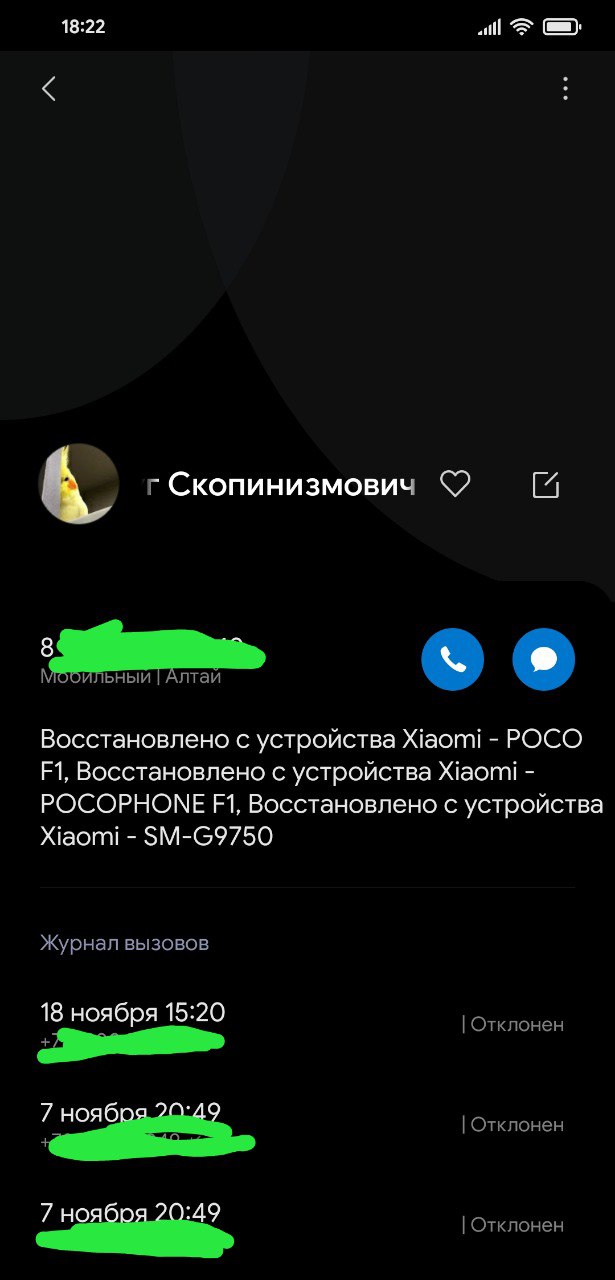
Task: Send a message to this contact
Action: 543,660
